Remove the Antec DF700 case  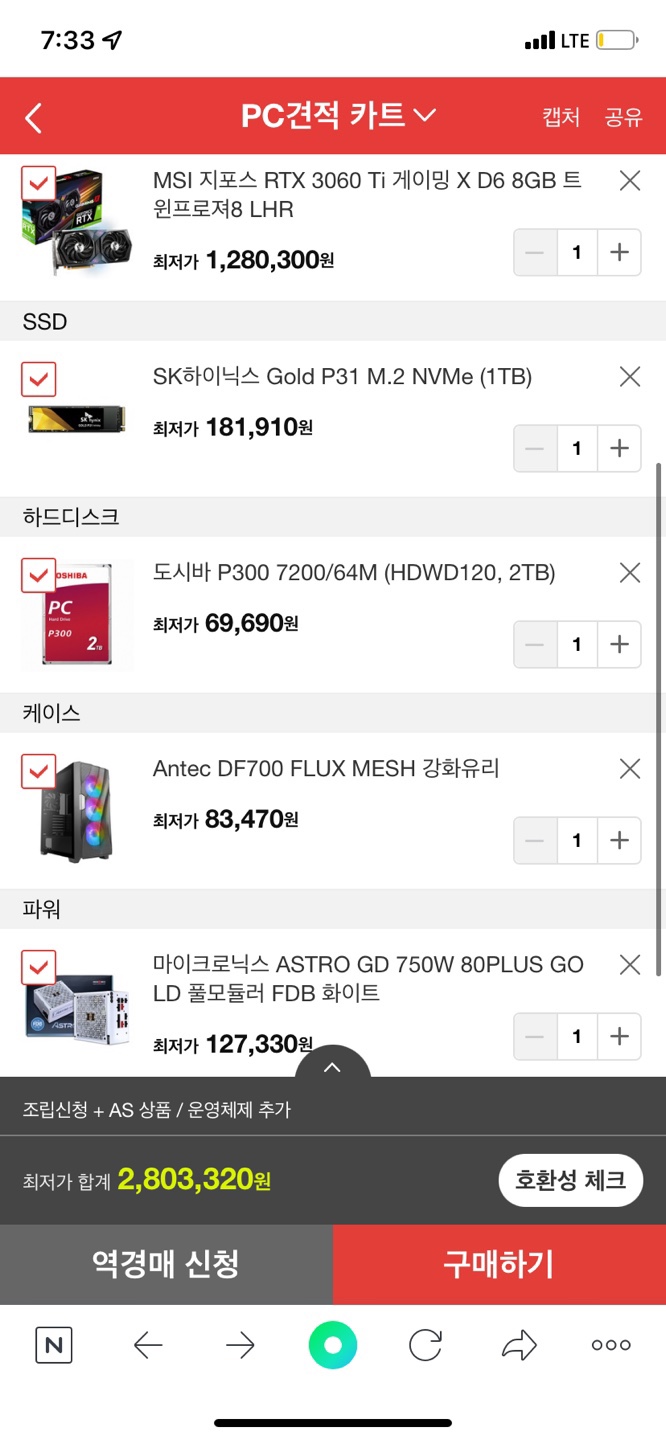coord(630,769)
